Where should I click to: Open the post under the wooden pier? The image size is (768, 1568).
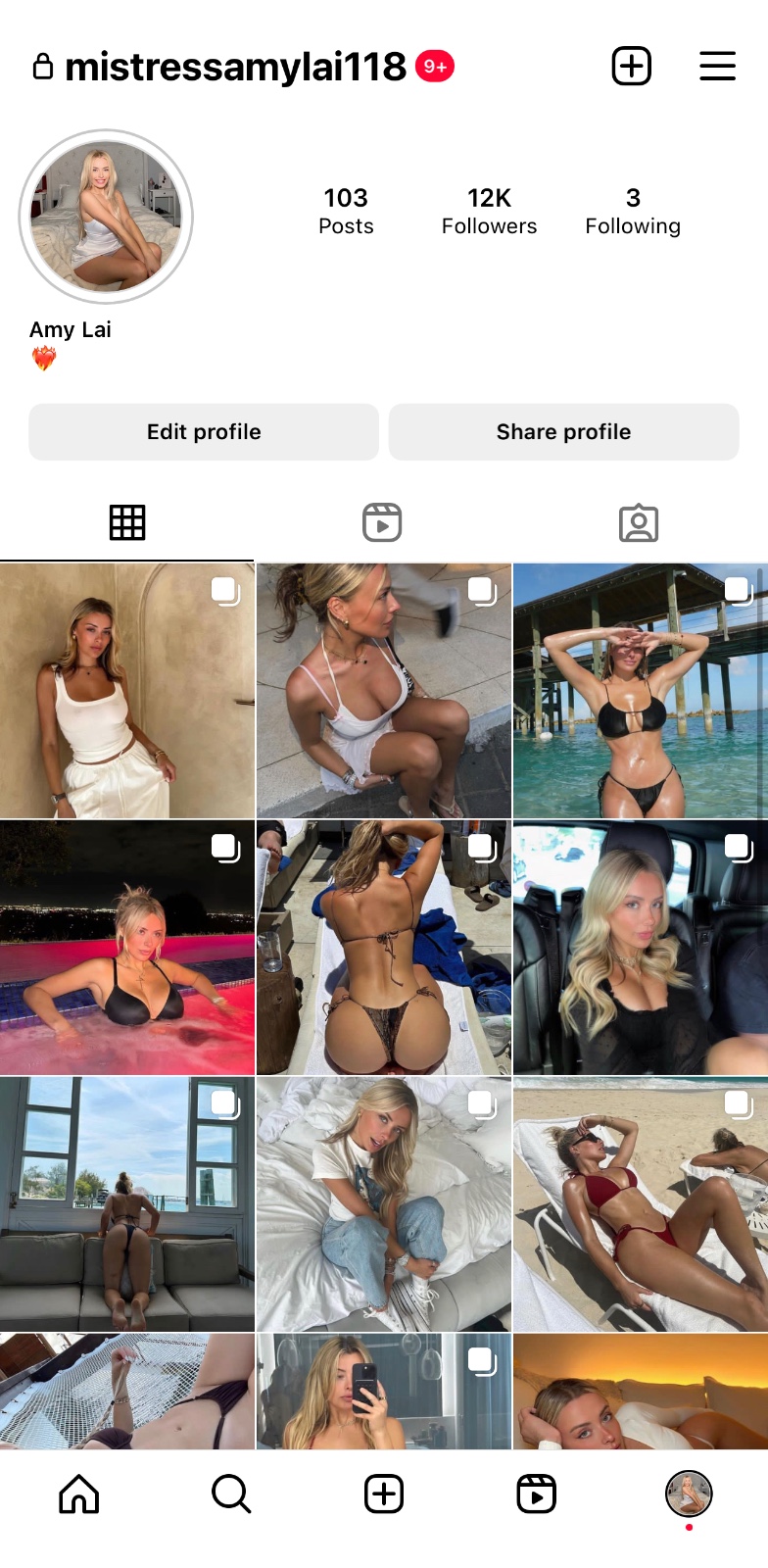640,691
